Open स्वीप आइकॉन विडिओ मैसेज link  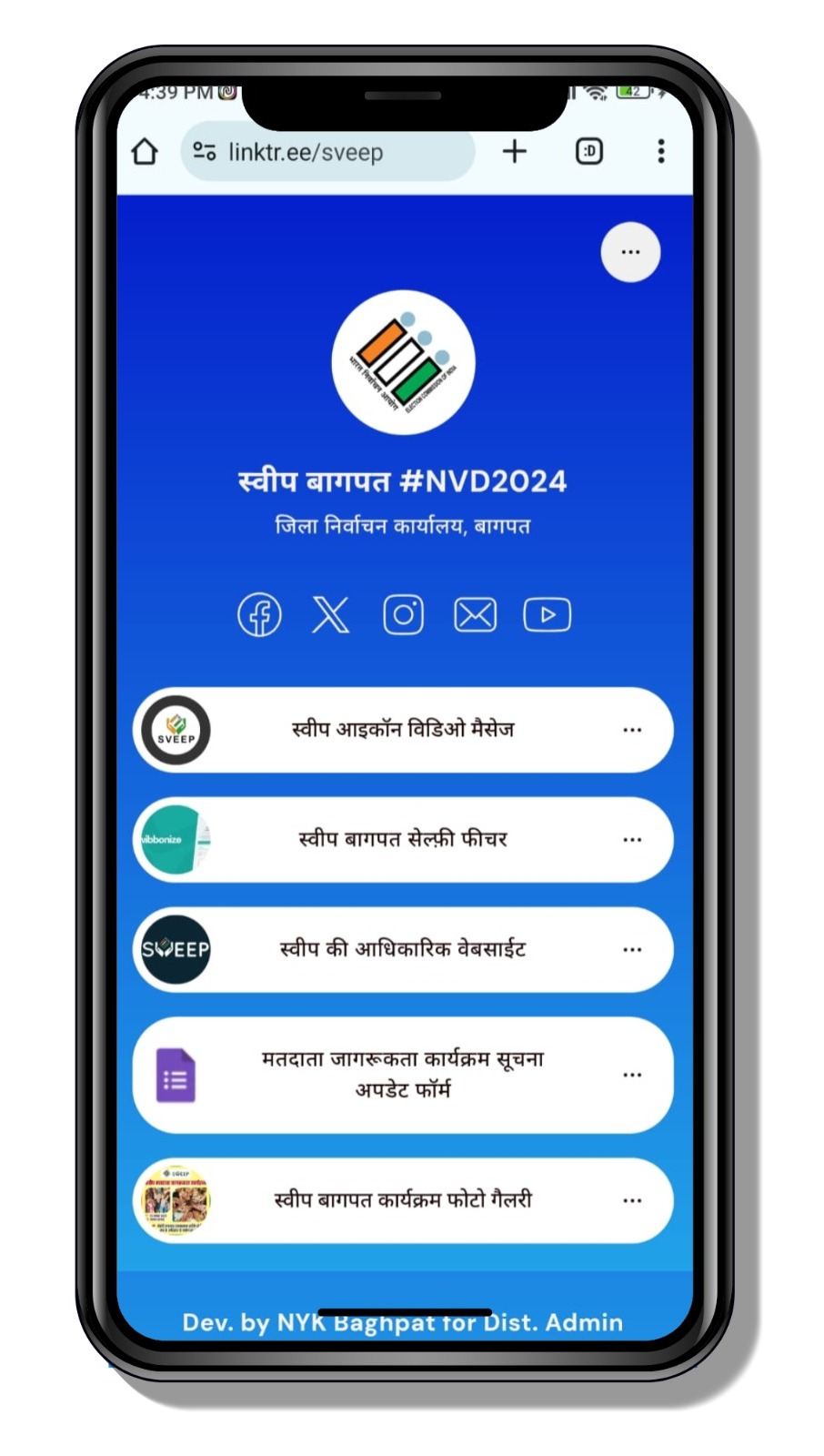pos(403,730)
